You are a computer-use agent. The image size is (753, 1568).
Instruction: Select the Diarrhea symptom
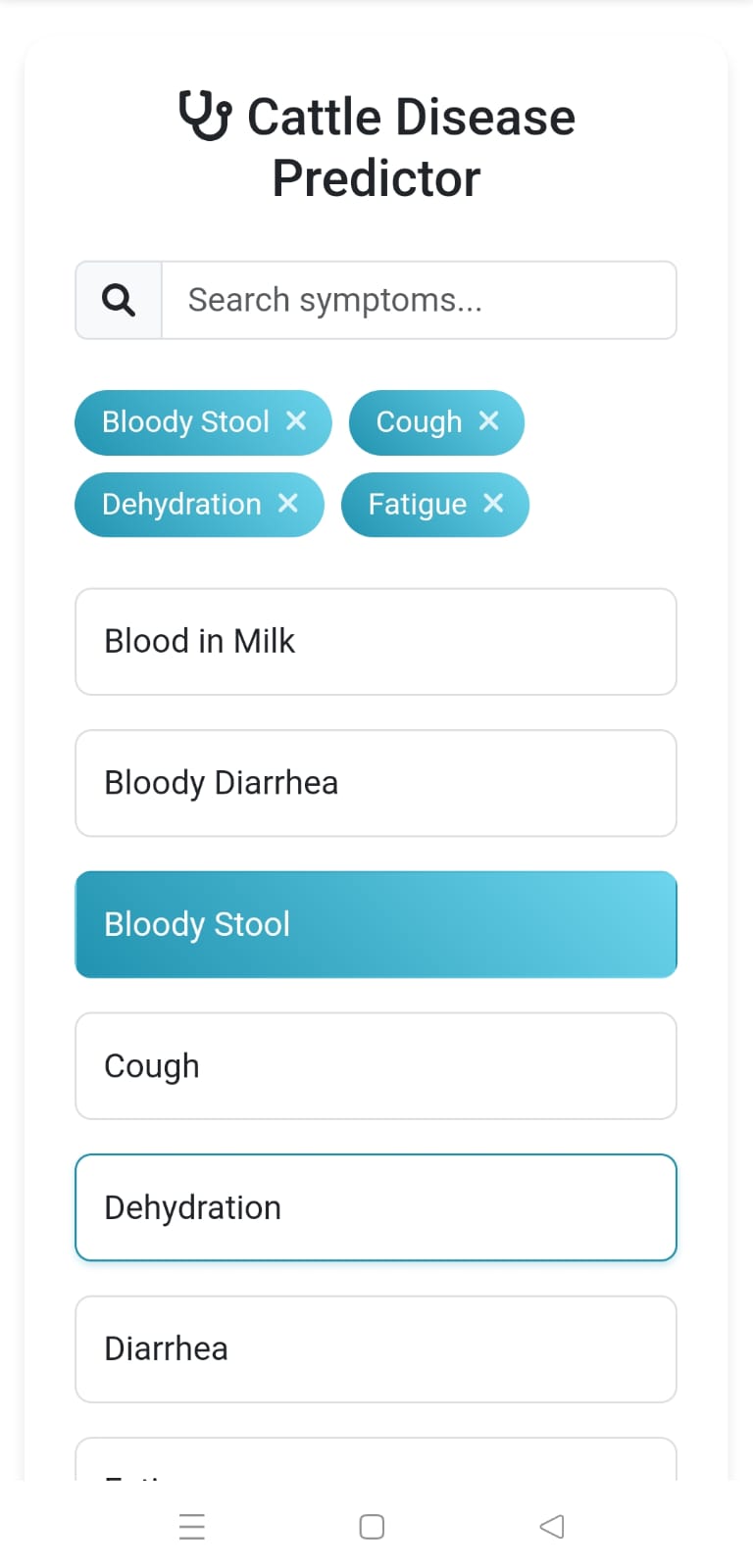(x=376, y=1348)
